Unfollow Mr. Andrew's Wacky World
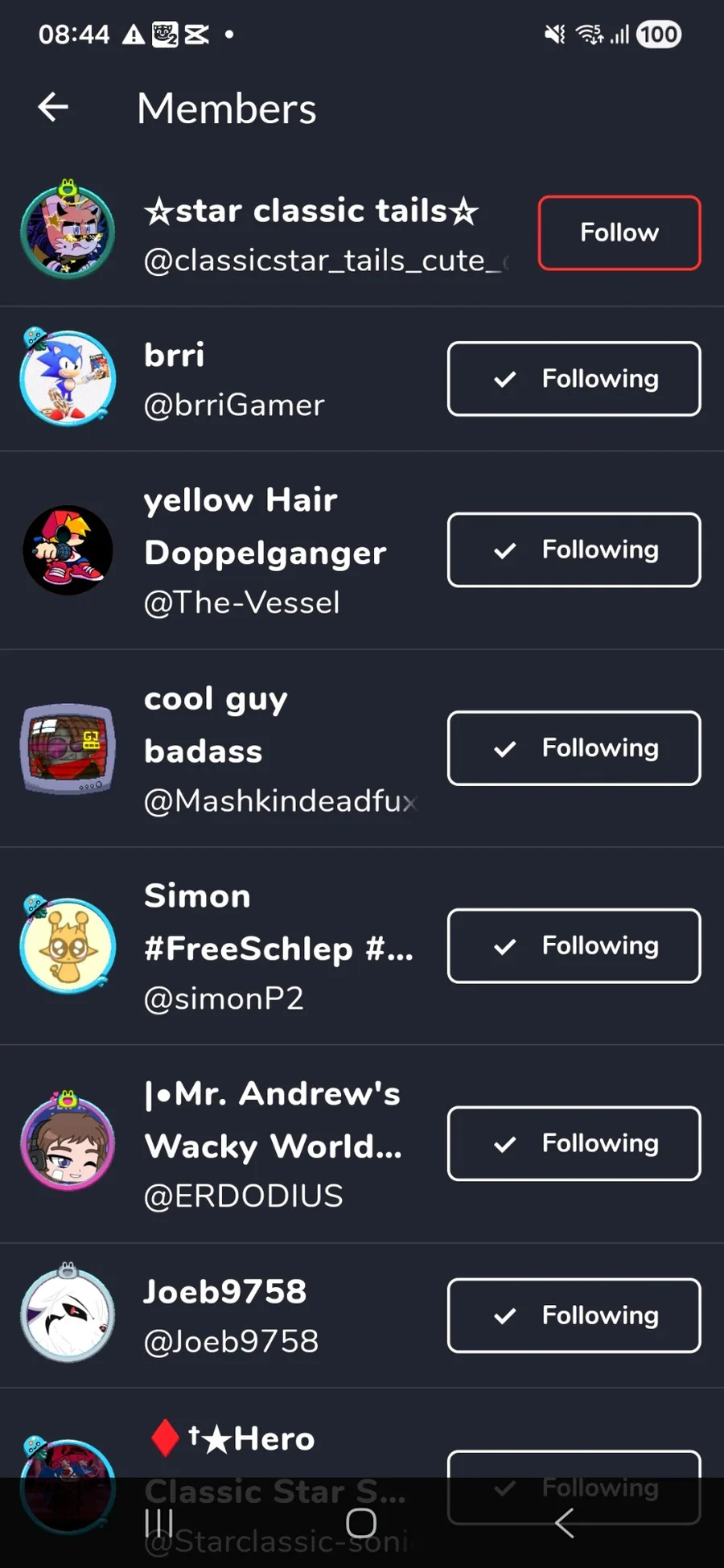This screenshot has width=724, height=1568. click(574, 1143)
